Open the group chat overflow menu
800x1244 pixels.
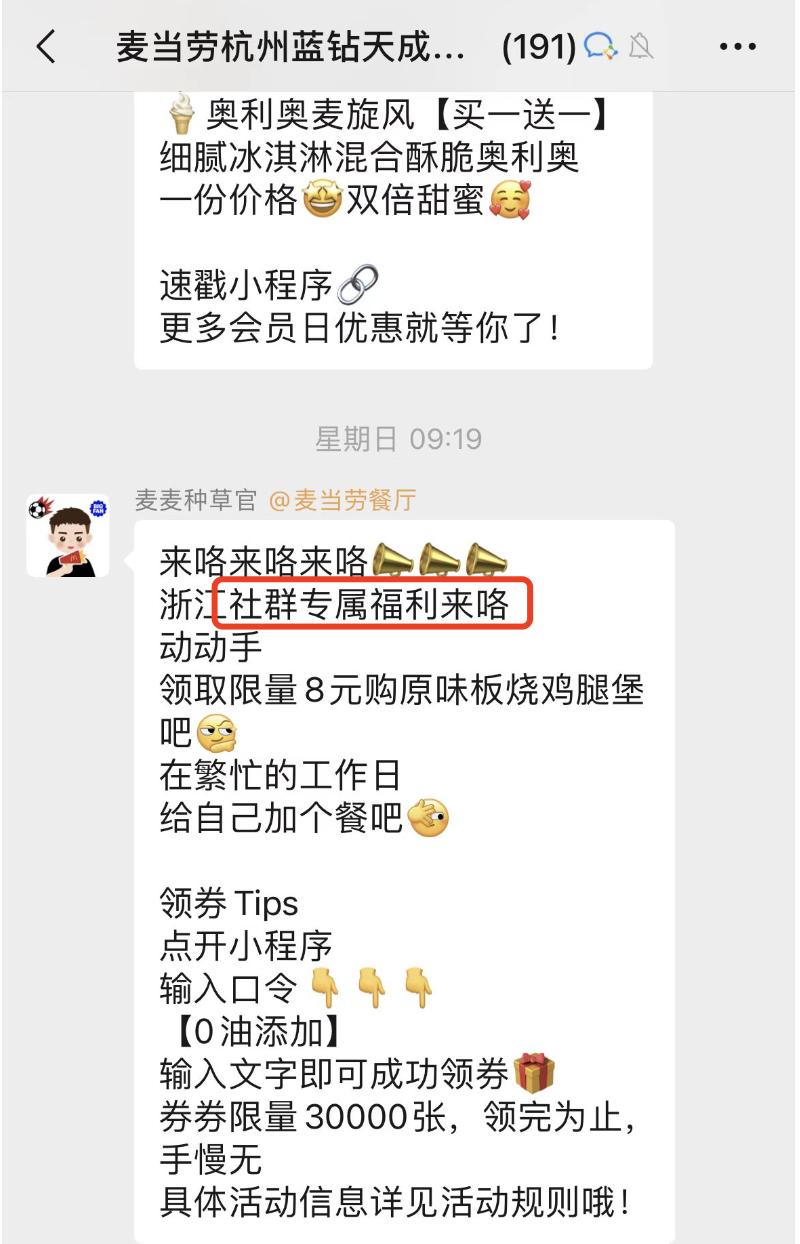(x=738, y=46)
